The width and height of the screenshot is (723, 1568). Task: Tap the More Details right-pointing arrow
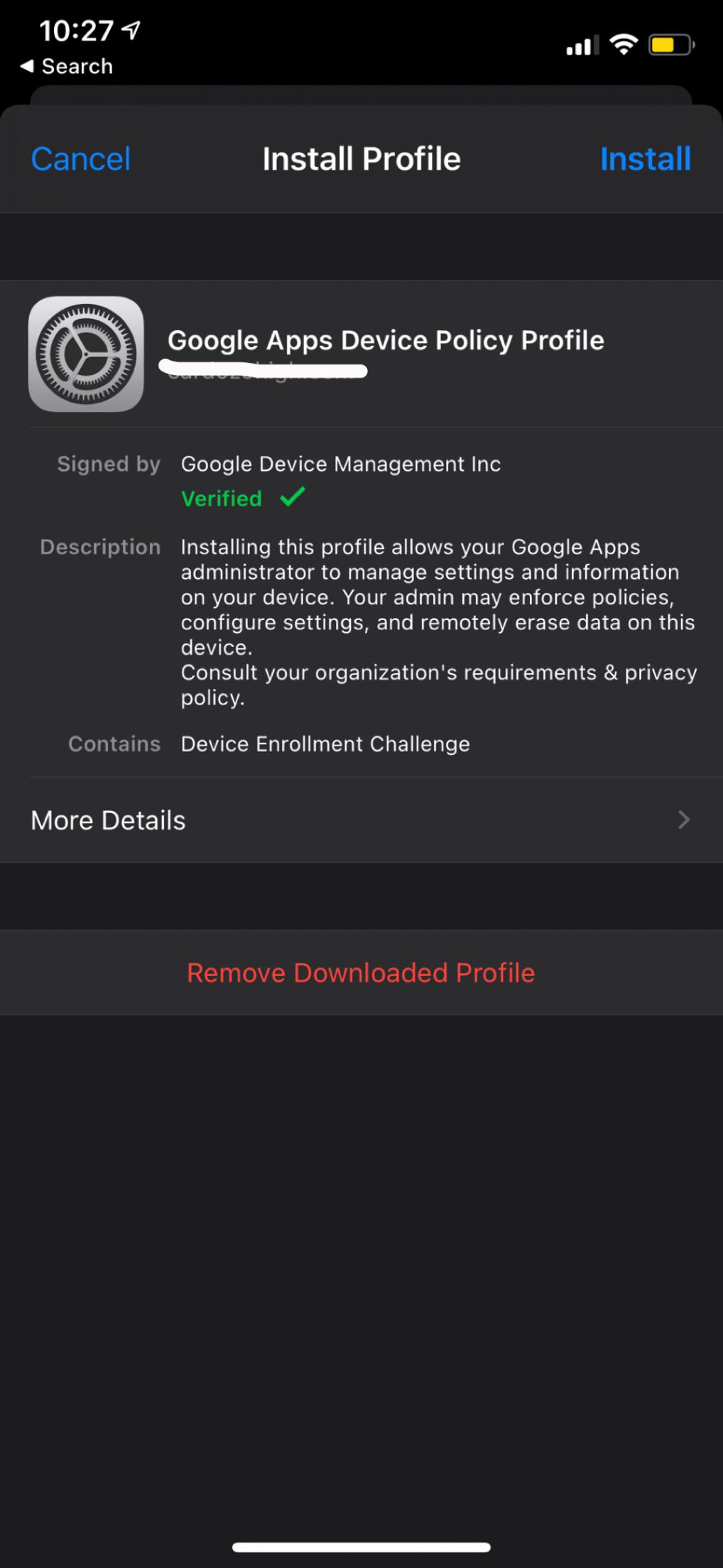[x=683, y=820]
